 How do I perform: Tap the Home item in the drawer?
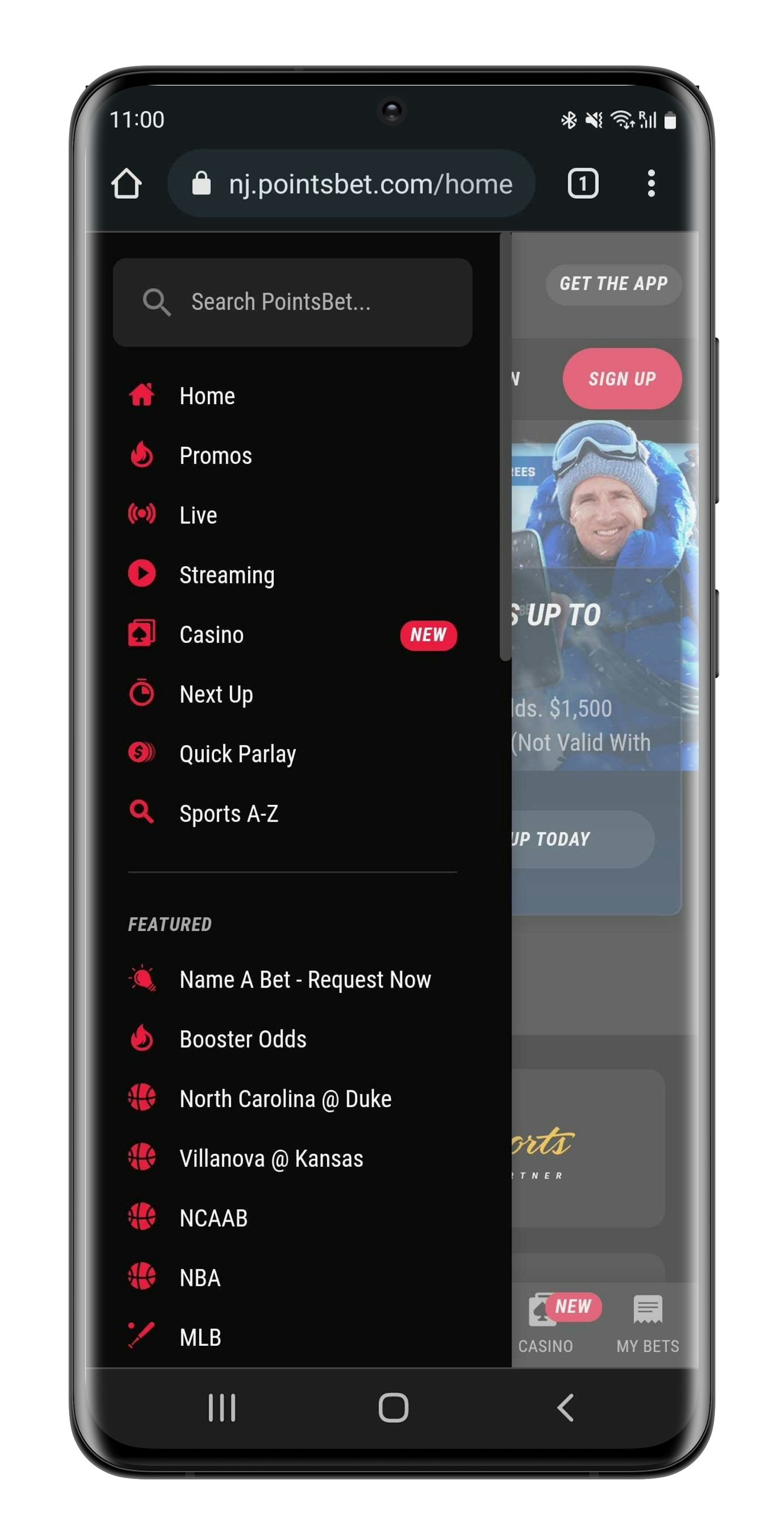point(207,396)
